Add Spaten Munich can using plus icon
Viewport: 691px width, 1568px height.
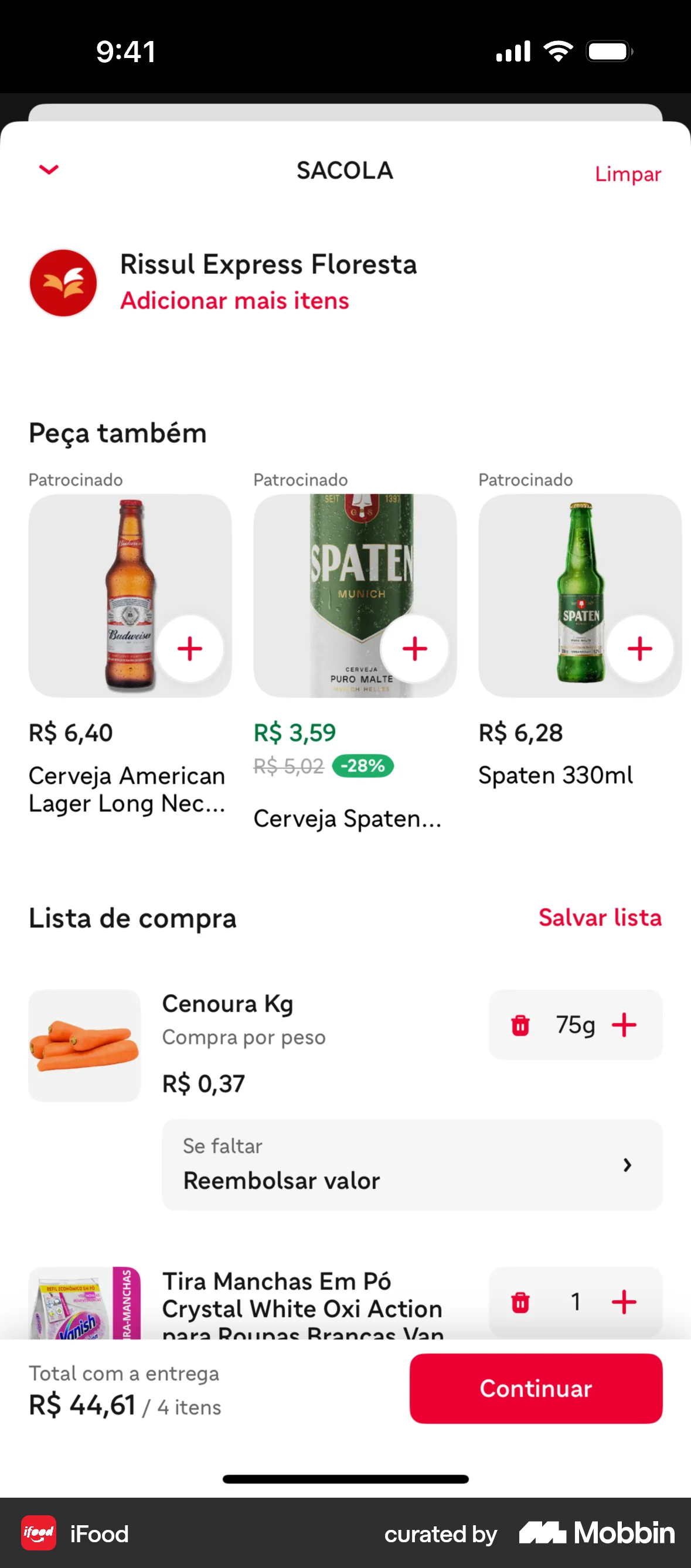[x=414, y=648]
